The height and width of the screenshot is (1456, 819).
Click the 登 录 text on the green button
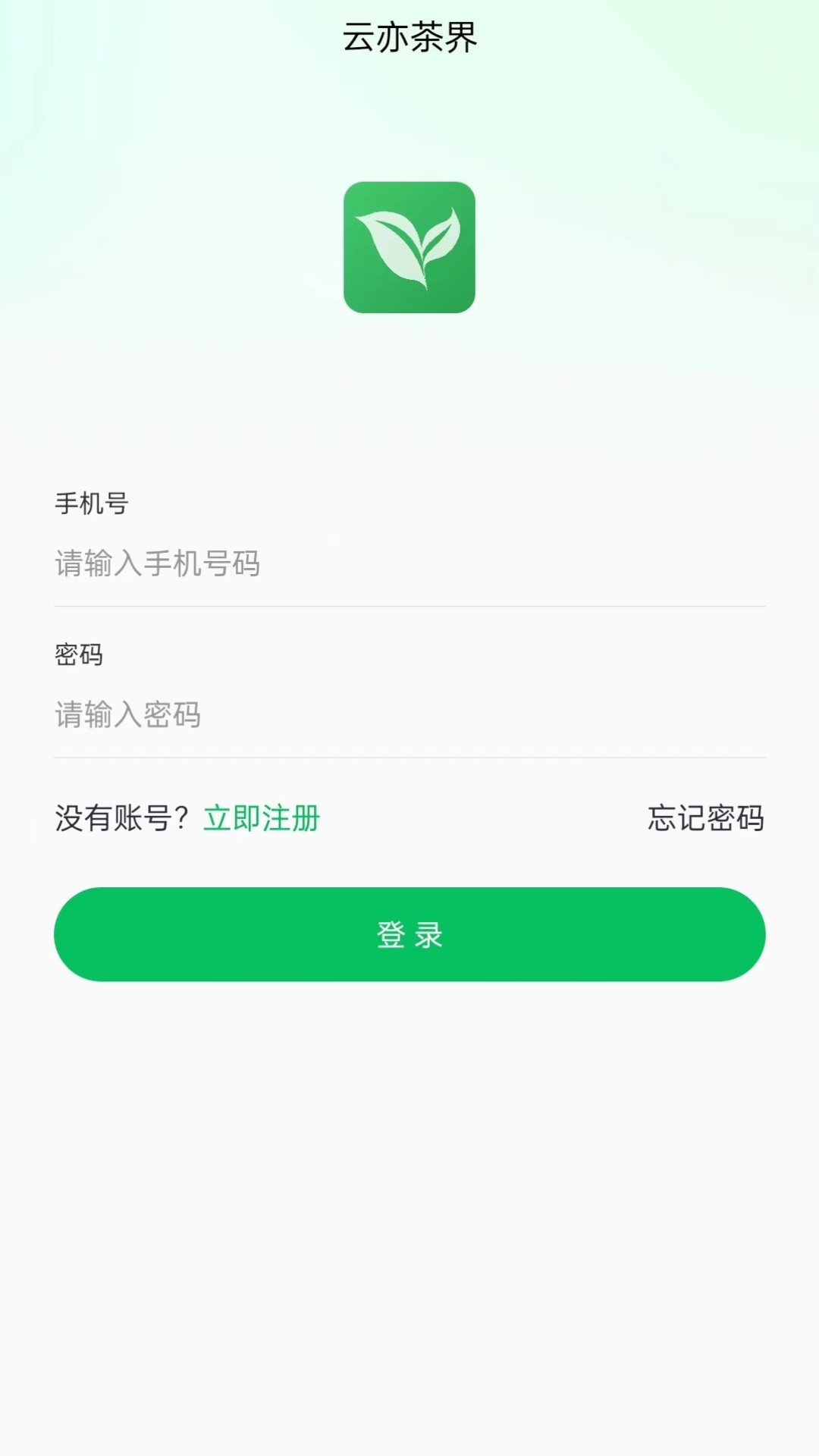click(409, 935)
